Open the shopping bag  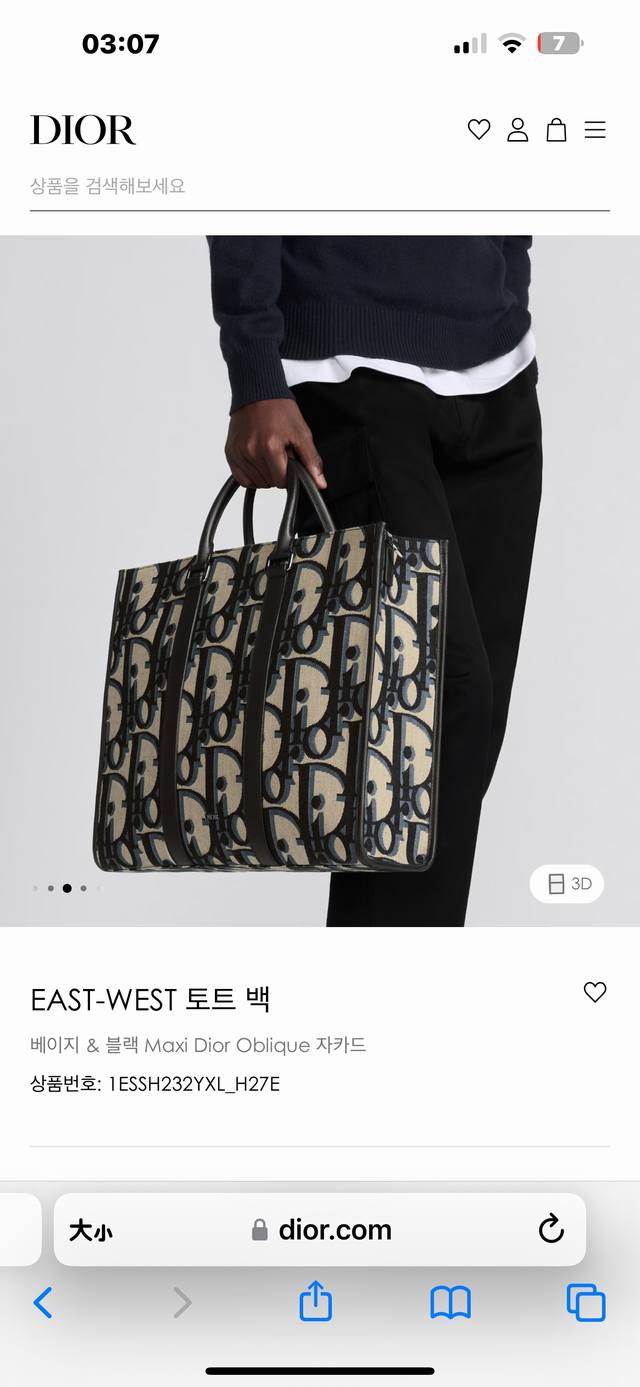[556, 130]
